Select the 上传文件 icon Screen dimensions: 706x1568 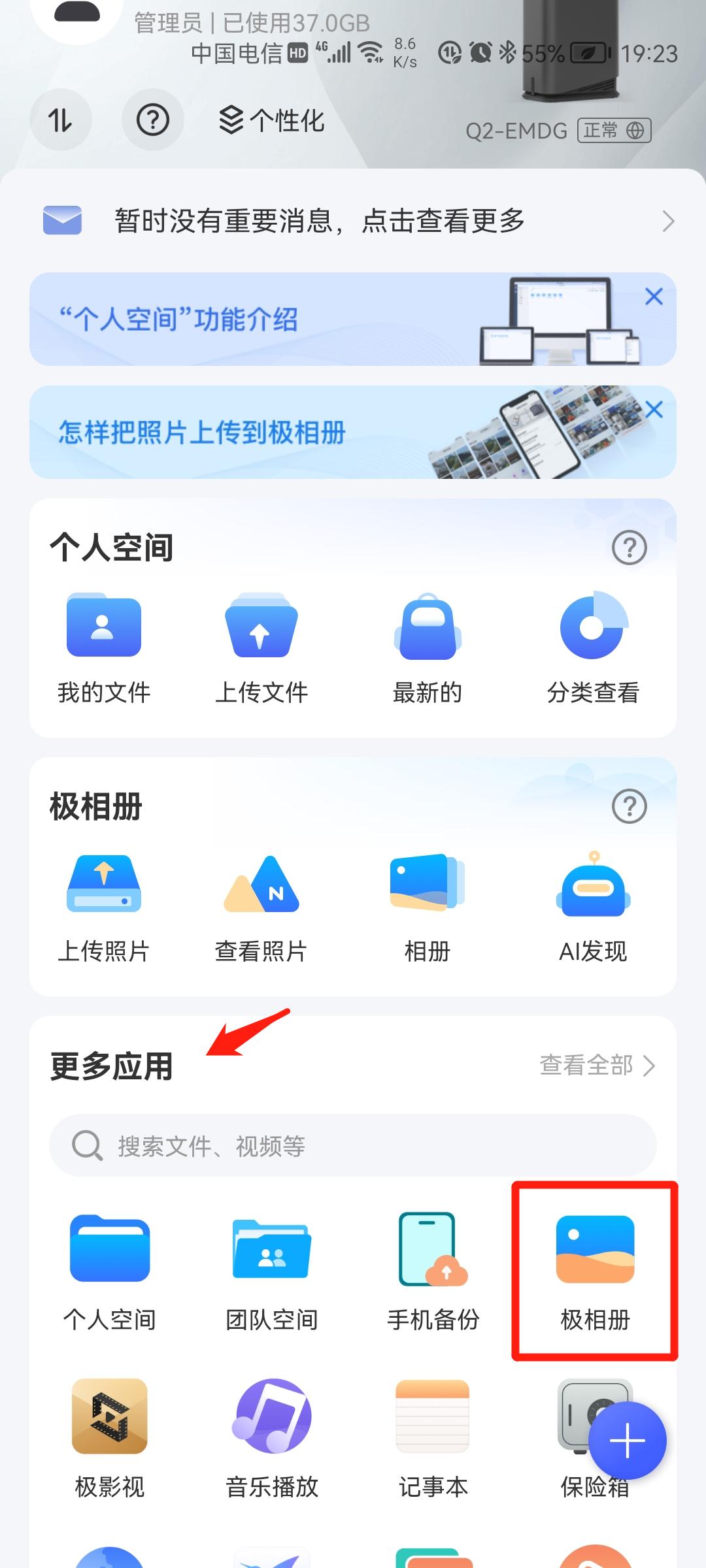pos(263,627)
